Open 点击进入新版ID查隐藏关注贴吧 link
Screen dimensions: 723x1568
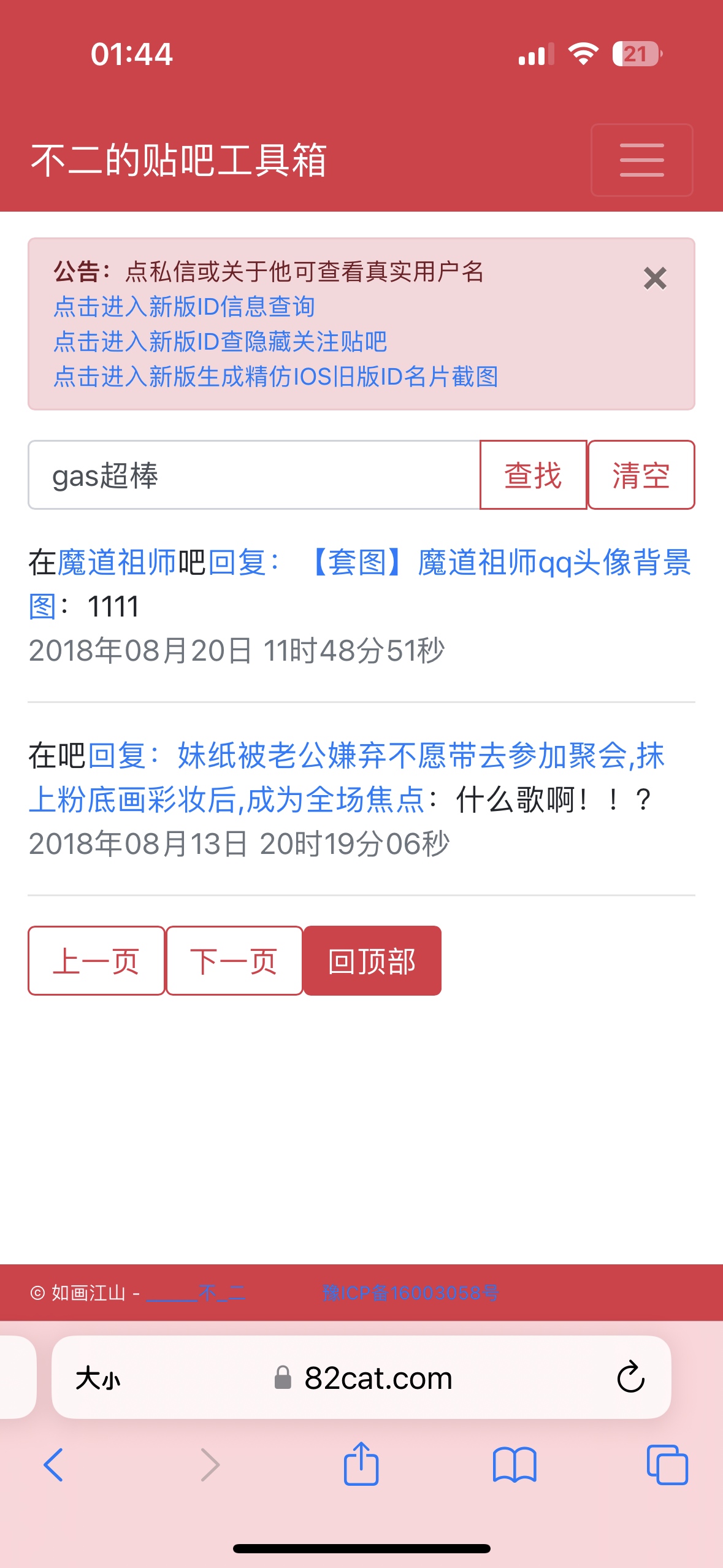(220, 342)
